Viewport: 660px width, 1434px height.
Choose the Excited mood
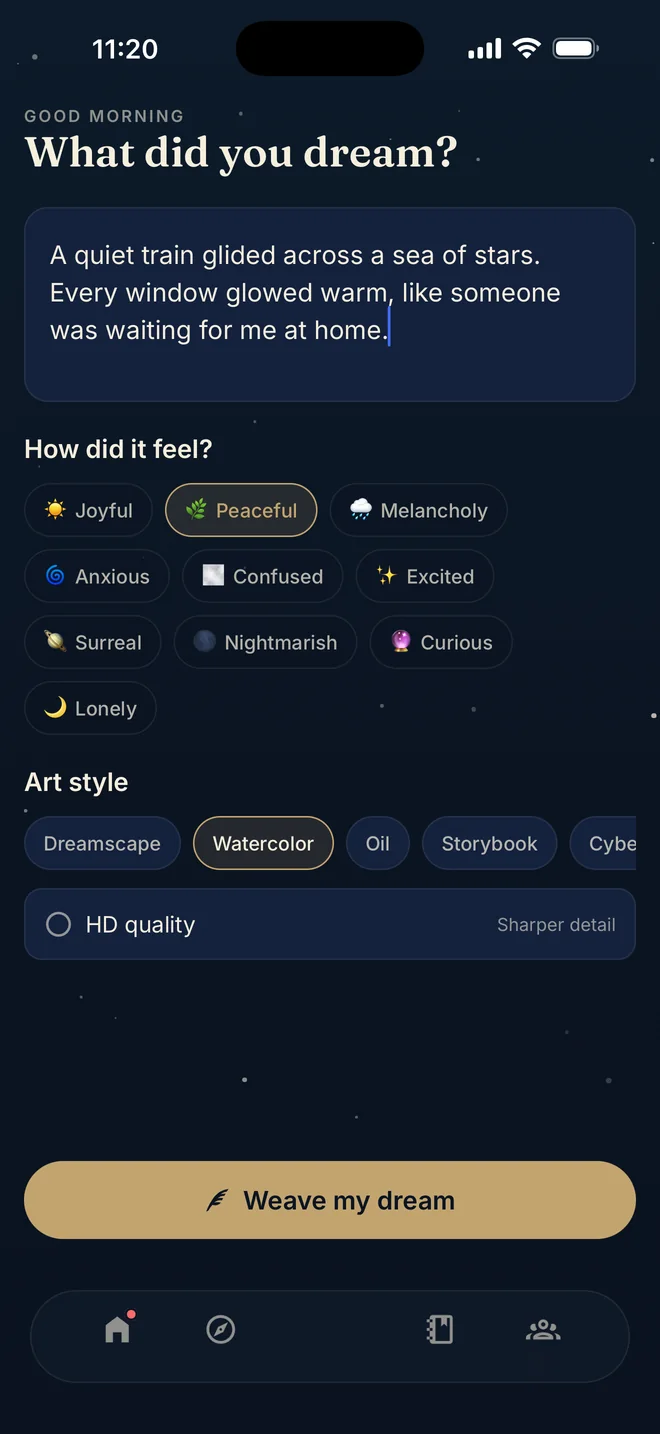(424, 576)
